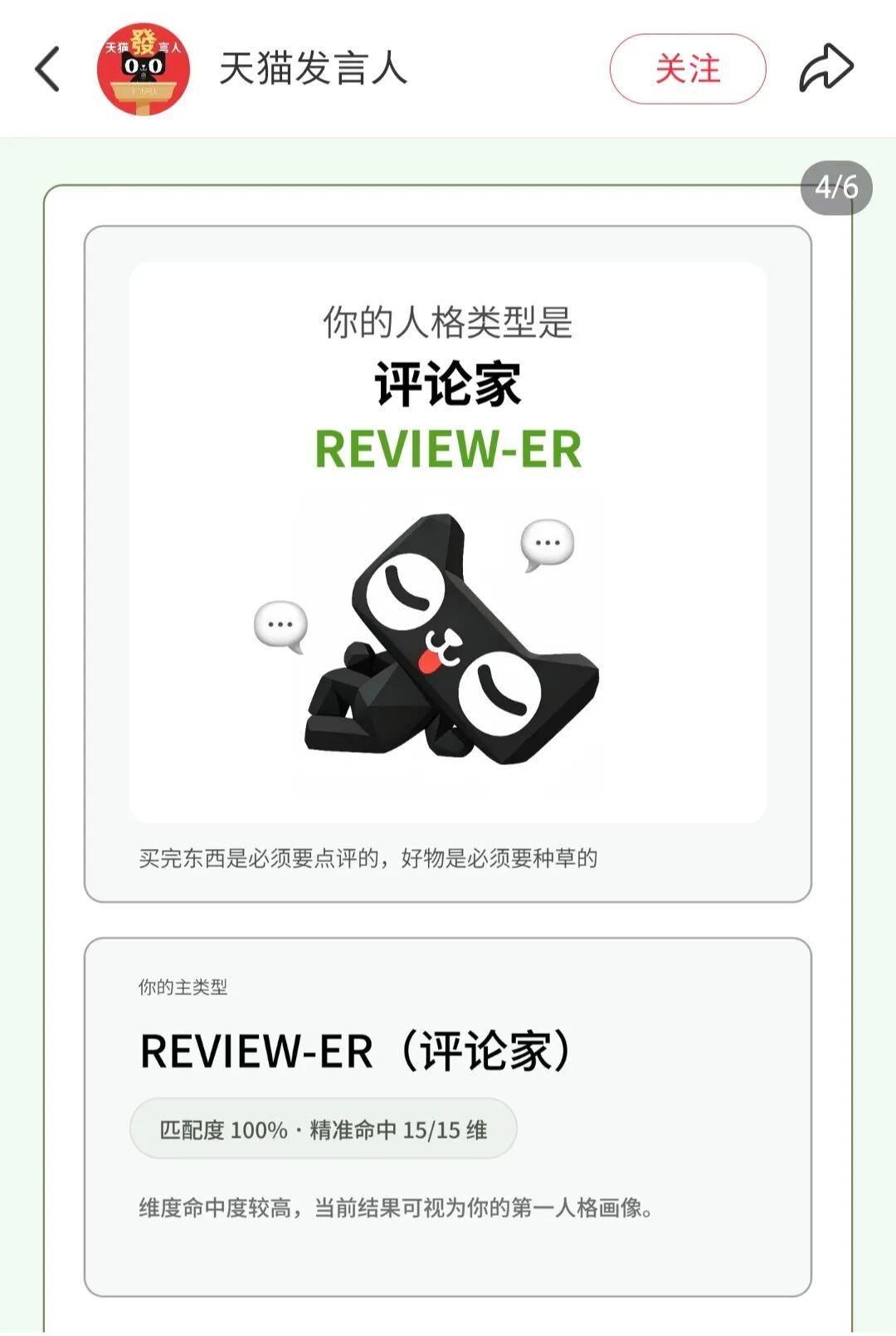Viewport: 896px width, 1336px height.
Task: Go back using the back arrow
Action: 48,69
